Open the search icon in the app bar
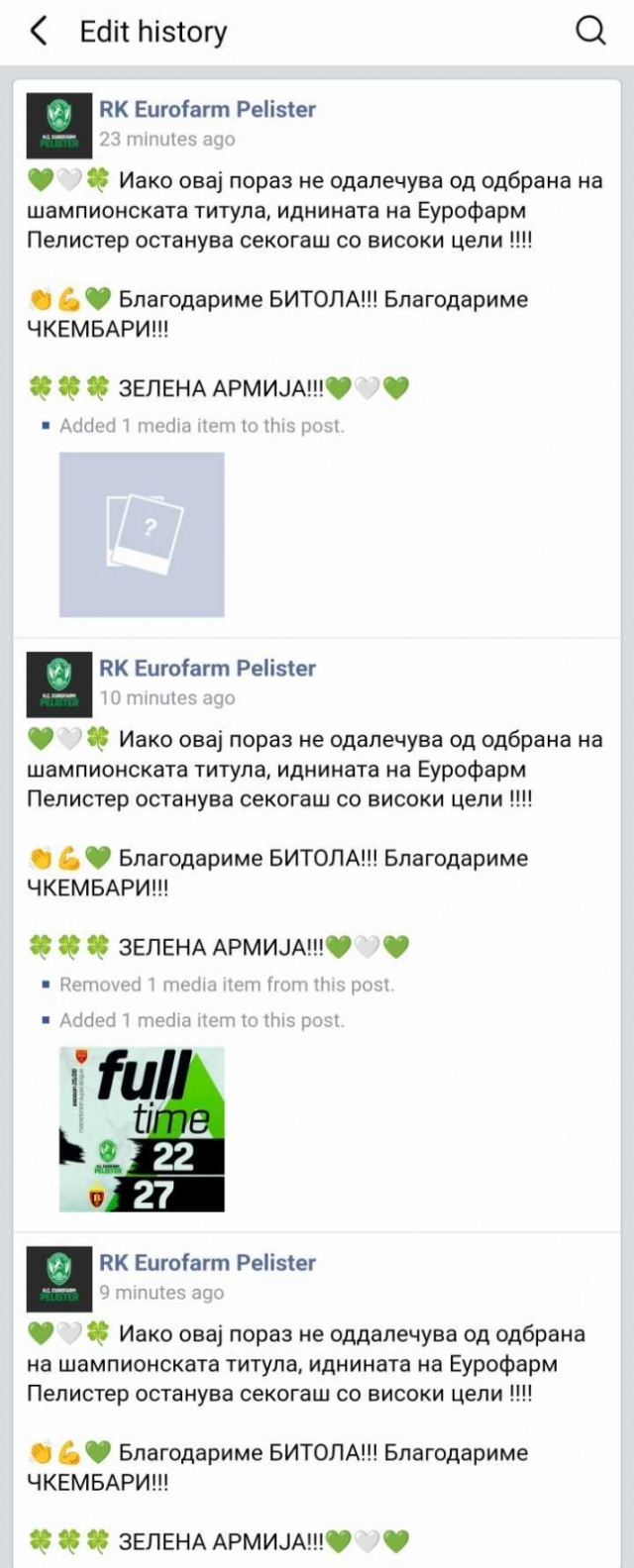This screenshot has height=1568, width=634. pyautogui.click(x=590, y=32)
